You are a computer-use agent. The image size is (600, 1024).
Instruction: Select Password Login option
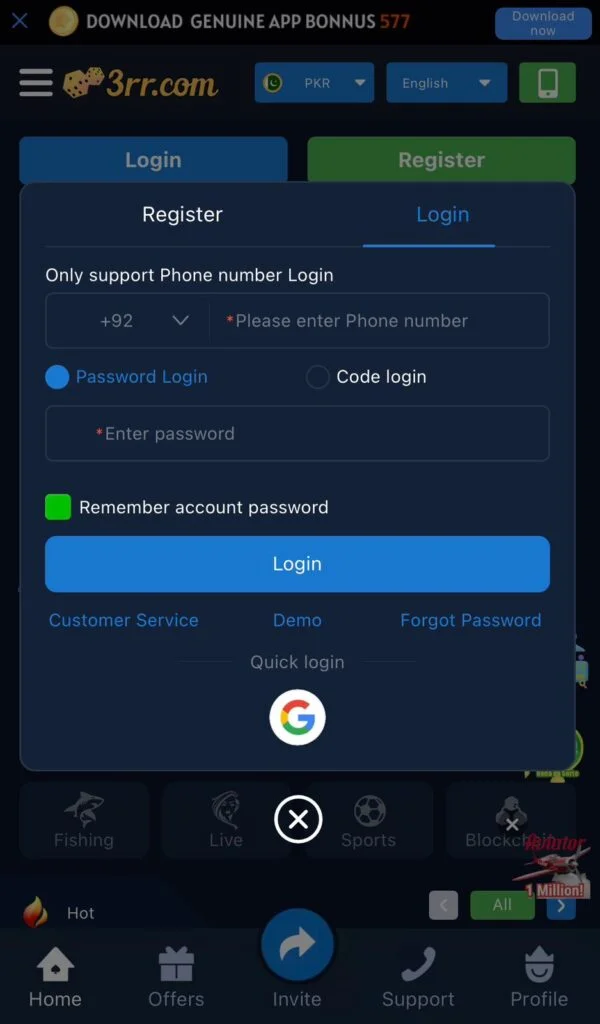pos(58,377)
